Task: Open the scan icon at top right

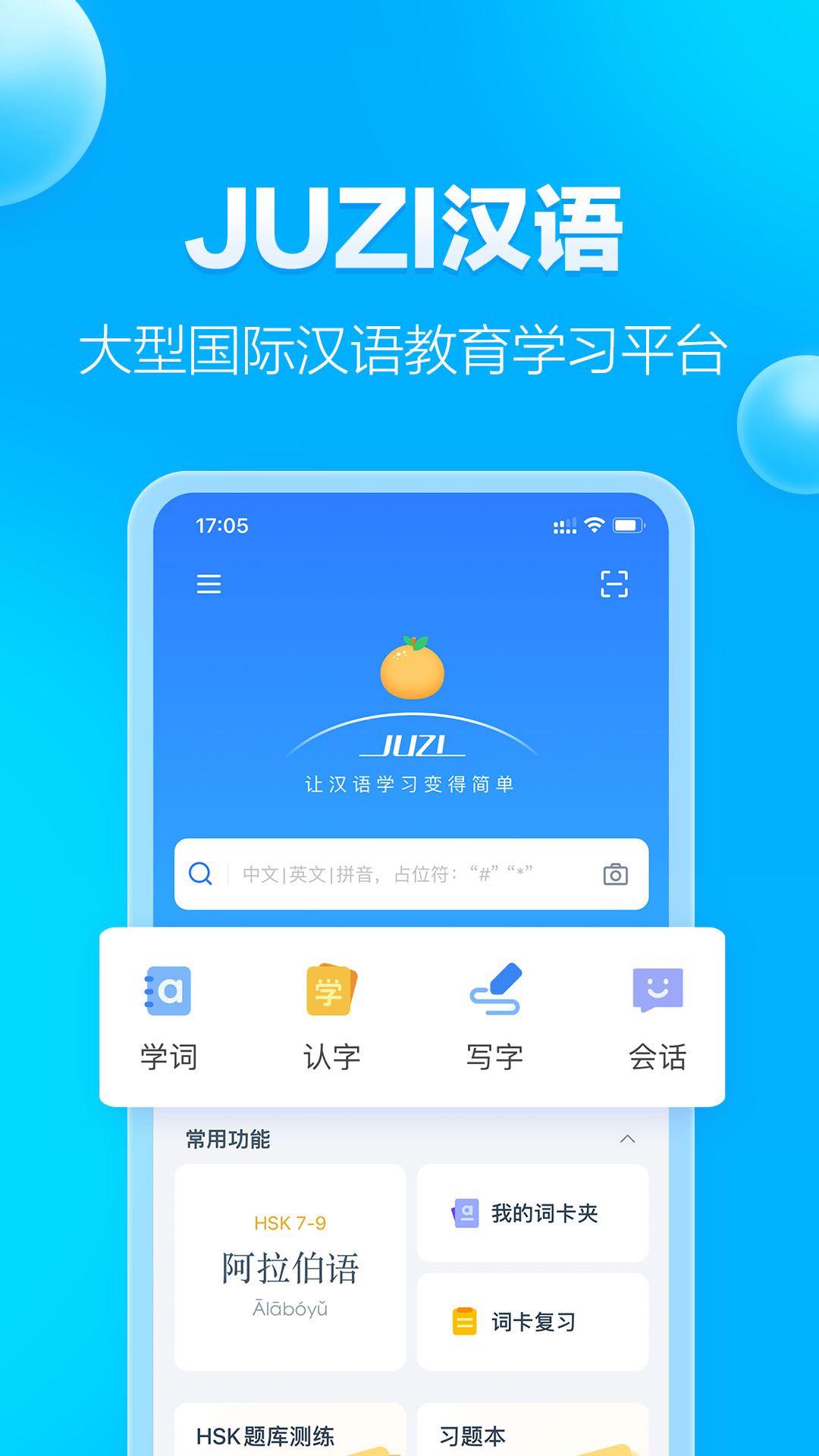Action: pyautogui.click(x=616, y=585)
